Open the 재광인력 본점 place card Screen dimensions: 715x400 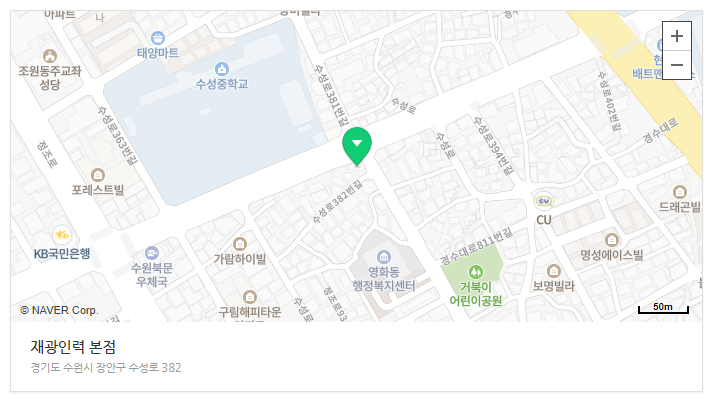74,348
